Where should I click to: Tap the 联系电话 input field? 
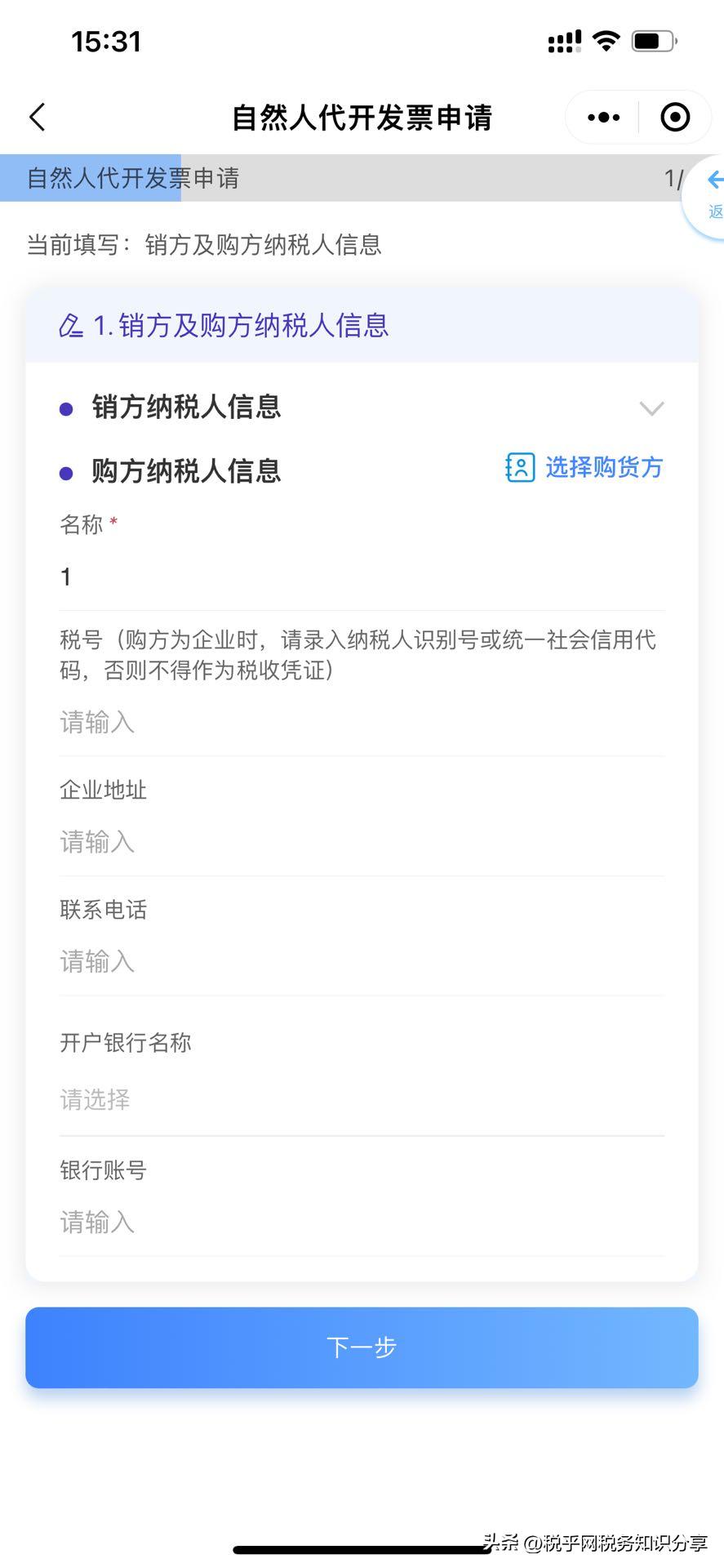click(362, 961)
